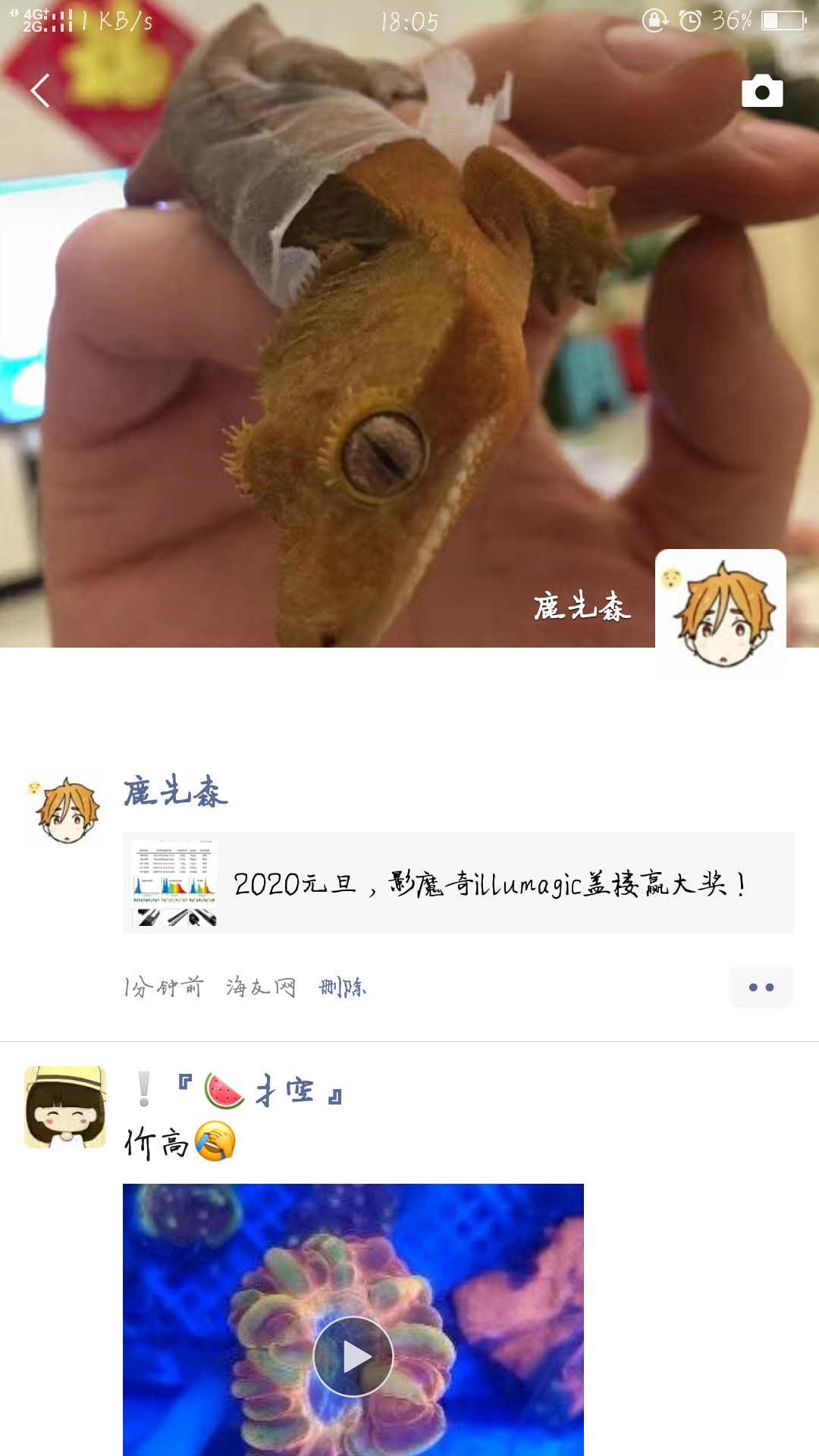Open 鹿先森's name link on the post
Viewport: 819px width, 1456px height.
176,792
